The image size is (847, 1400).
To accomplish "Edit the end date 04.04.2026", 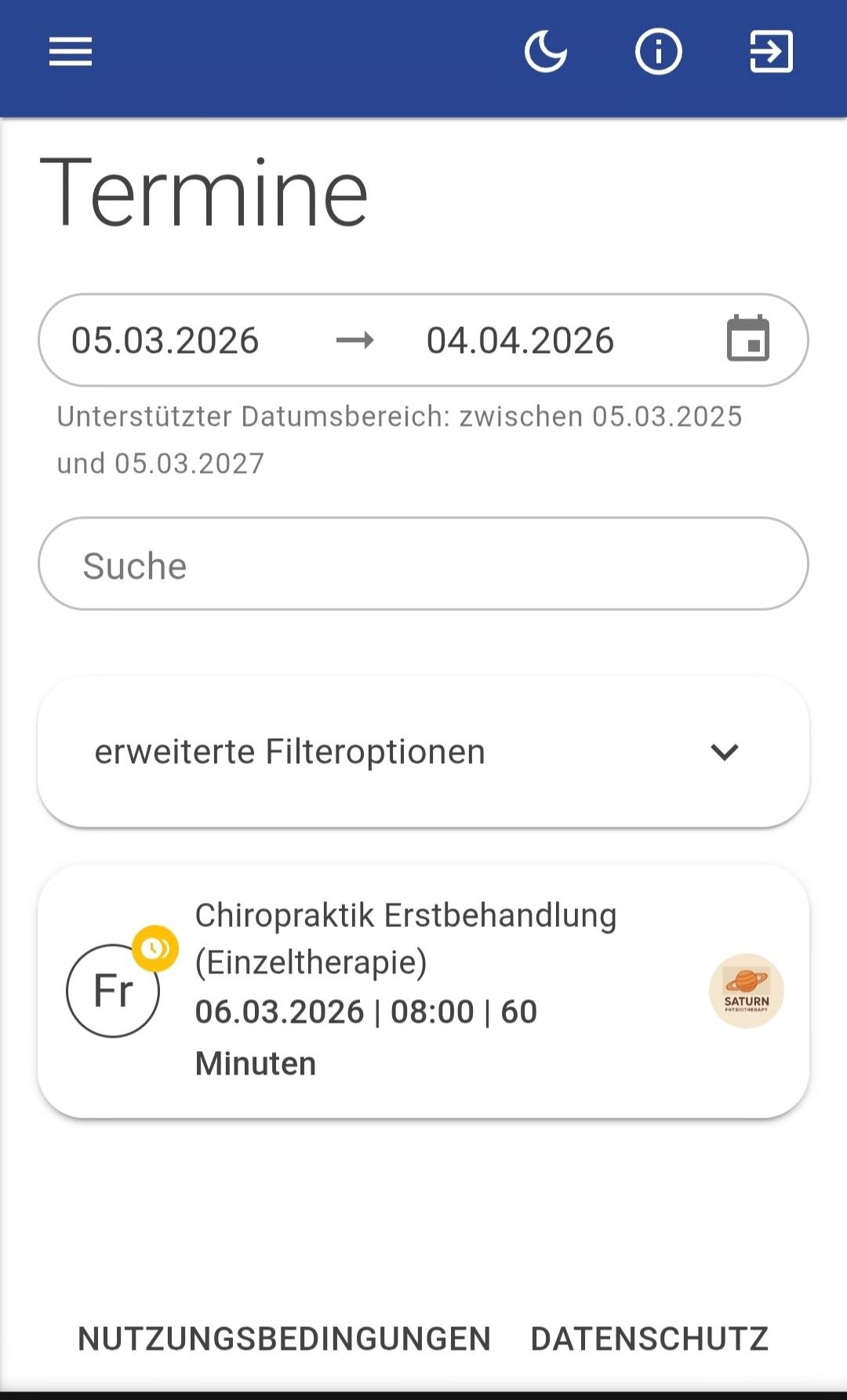I will click(520, 340).
